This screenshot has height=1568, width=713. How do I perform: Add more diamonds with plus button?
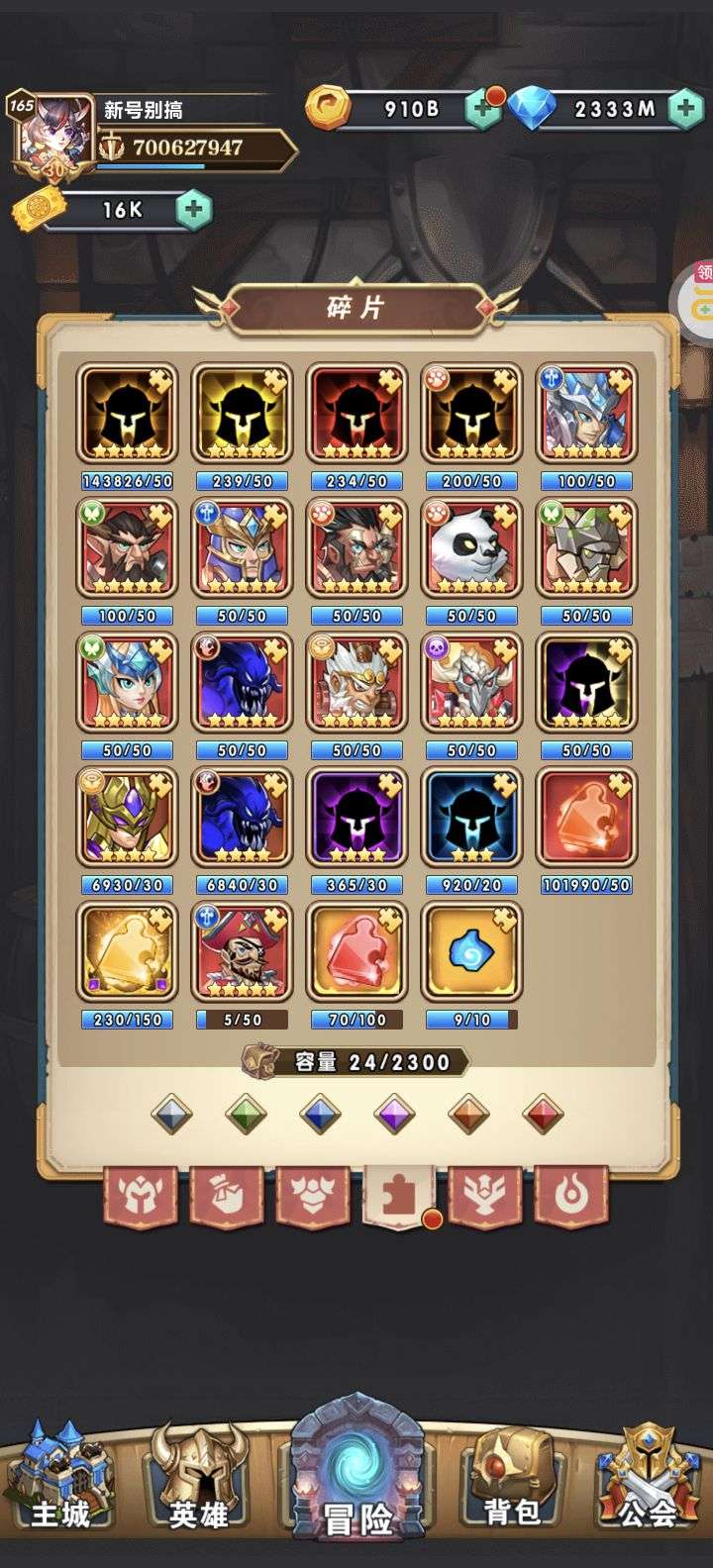pyautogui.click(x=685, y=109)
